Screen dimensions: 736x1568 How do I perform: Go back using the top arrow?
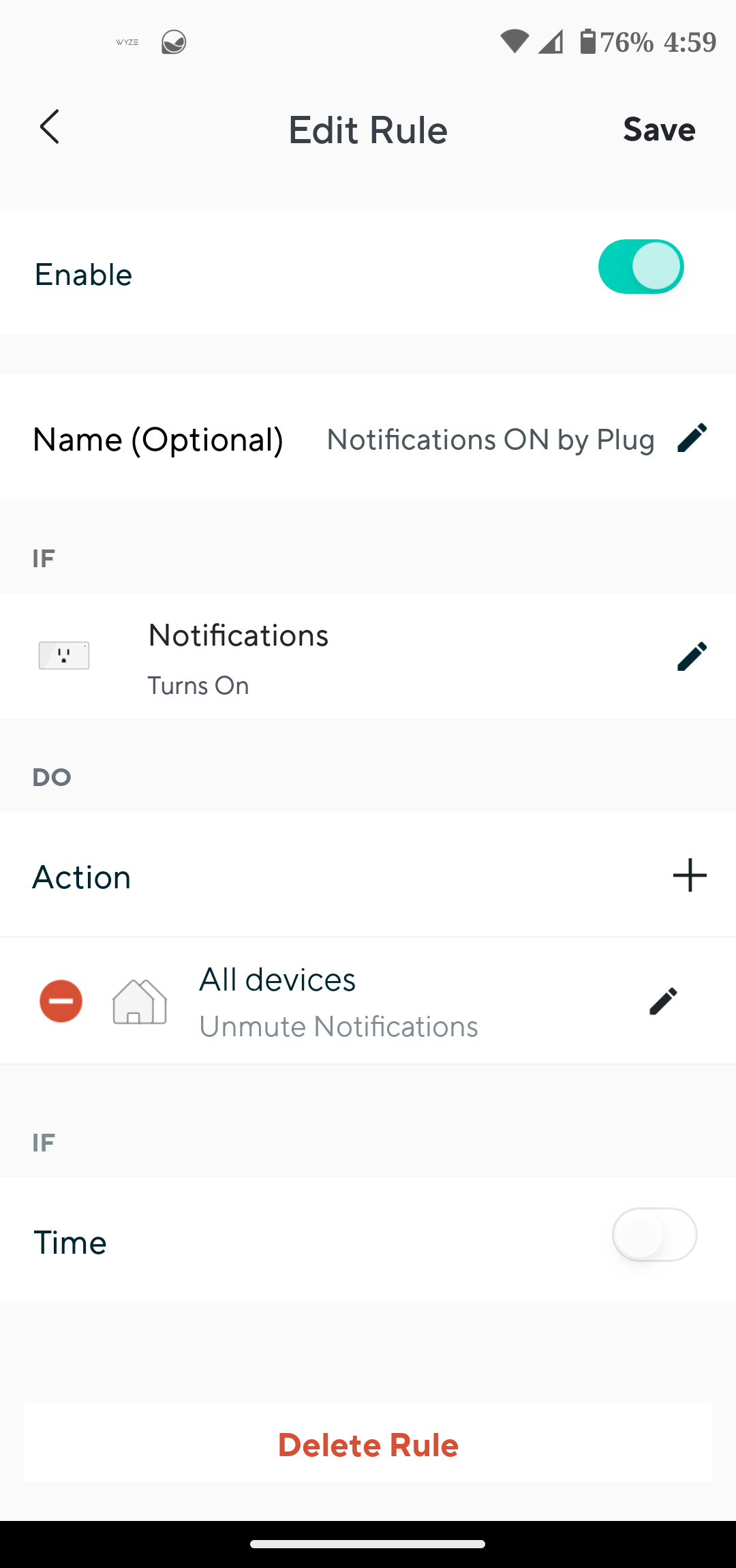pyautogui.click(x=50, y=127)
